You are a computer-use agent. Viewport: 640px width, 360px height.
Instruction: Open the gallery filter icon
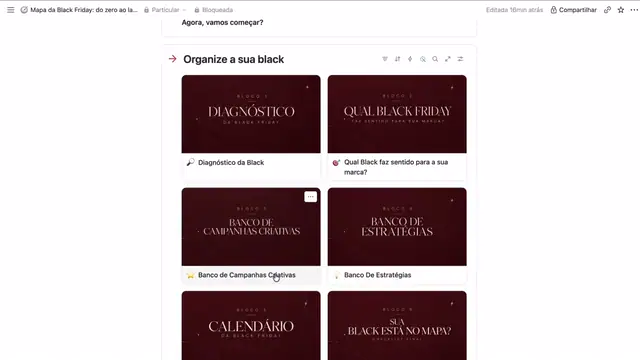[385, 59]
